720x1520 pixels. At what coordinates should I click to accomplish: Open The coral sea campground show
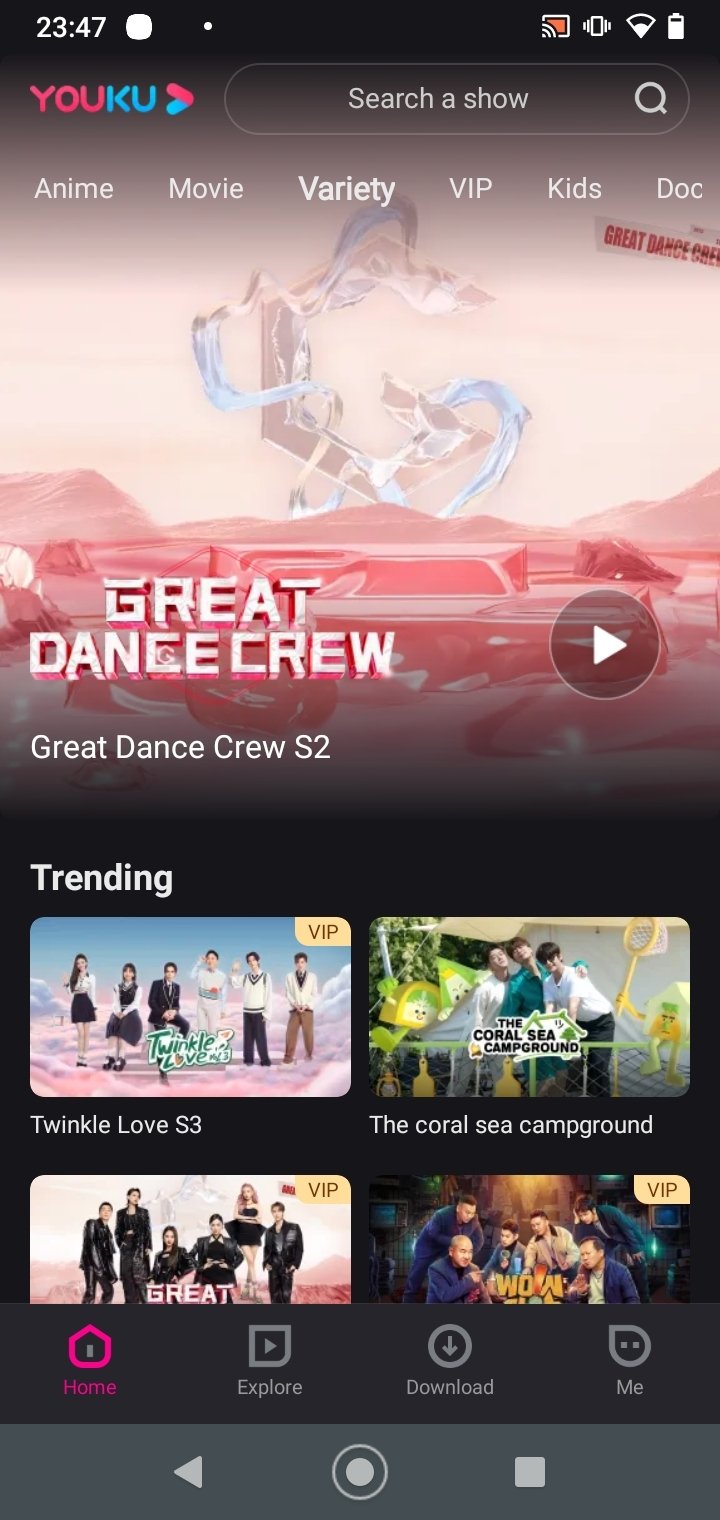pos(529,1007)
